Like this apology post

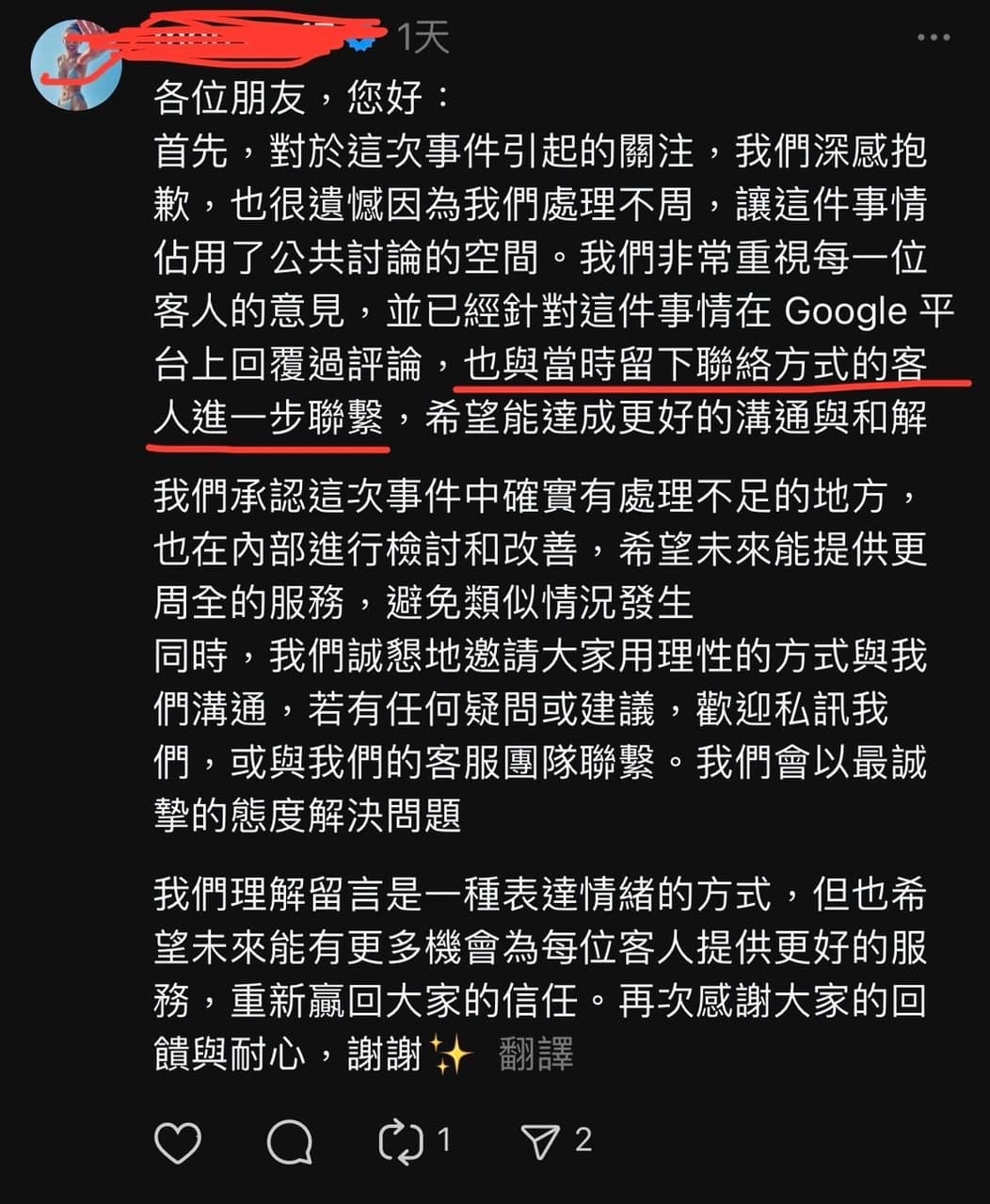coord(178,1143)
